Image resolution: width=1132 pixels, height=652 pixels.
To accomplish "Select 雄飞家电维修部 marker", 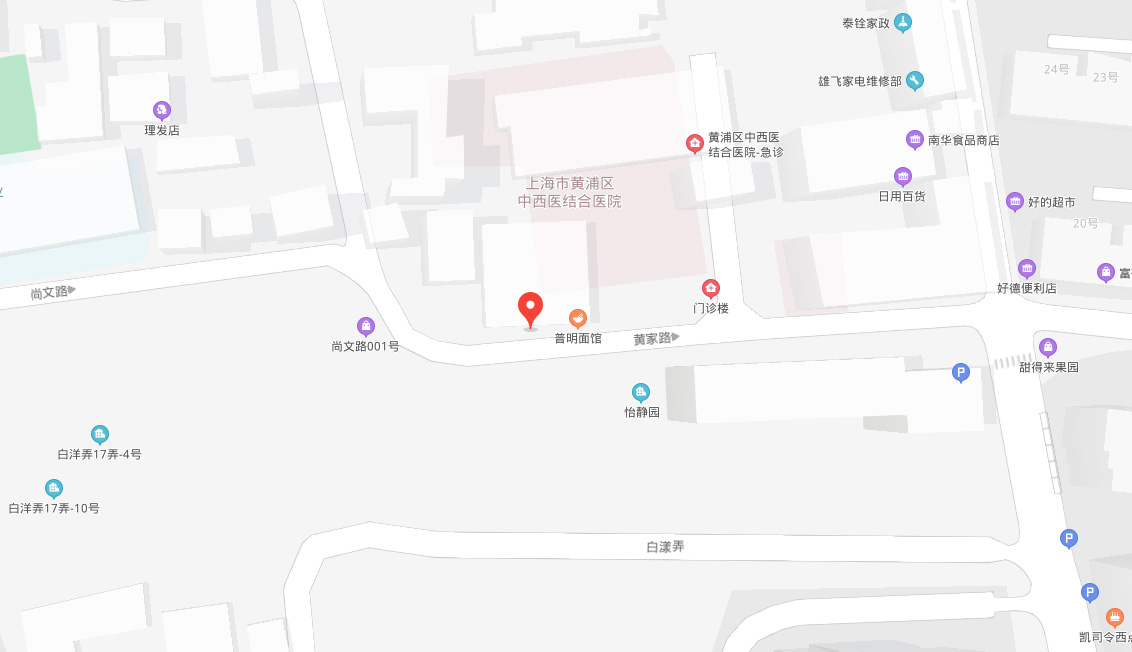I will (x=915, y=81).
